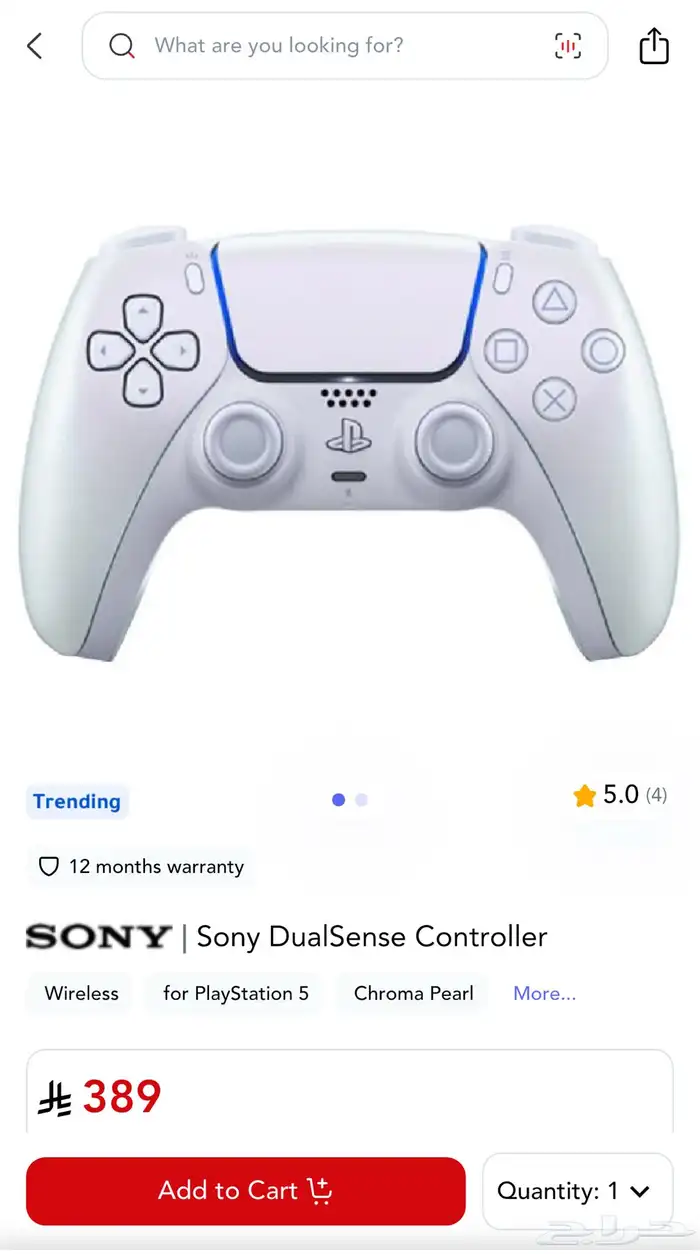
Task: Open the DualSense controller product photo
Action: tap(350, 440)
